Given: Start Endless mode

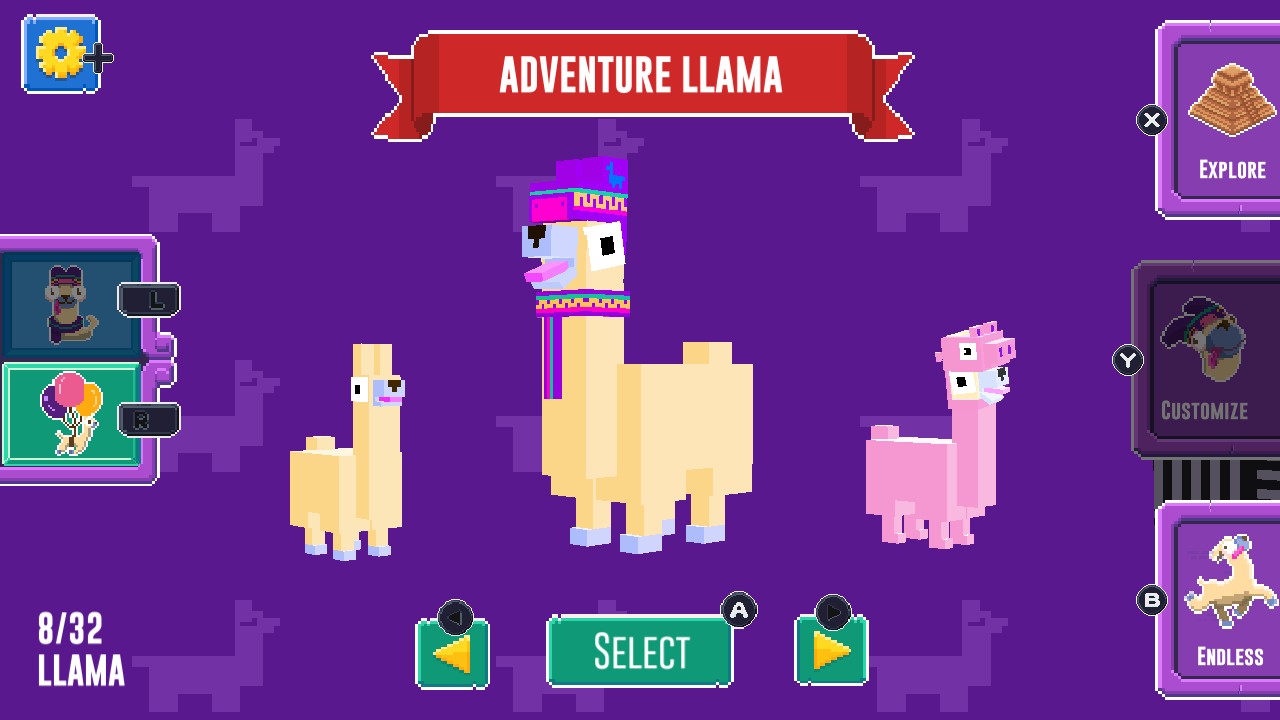Looking at the screenshot, I should click(1230, 600).
